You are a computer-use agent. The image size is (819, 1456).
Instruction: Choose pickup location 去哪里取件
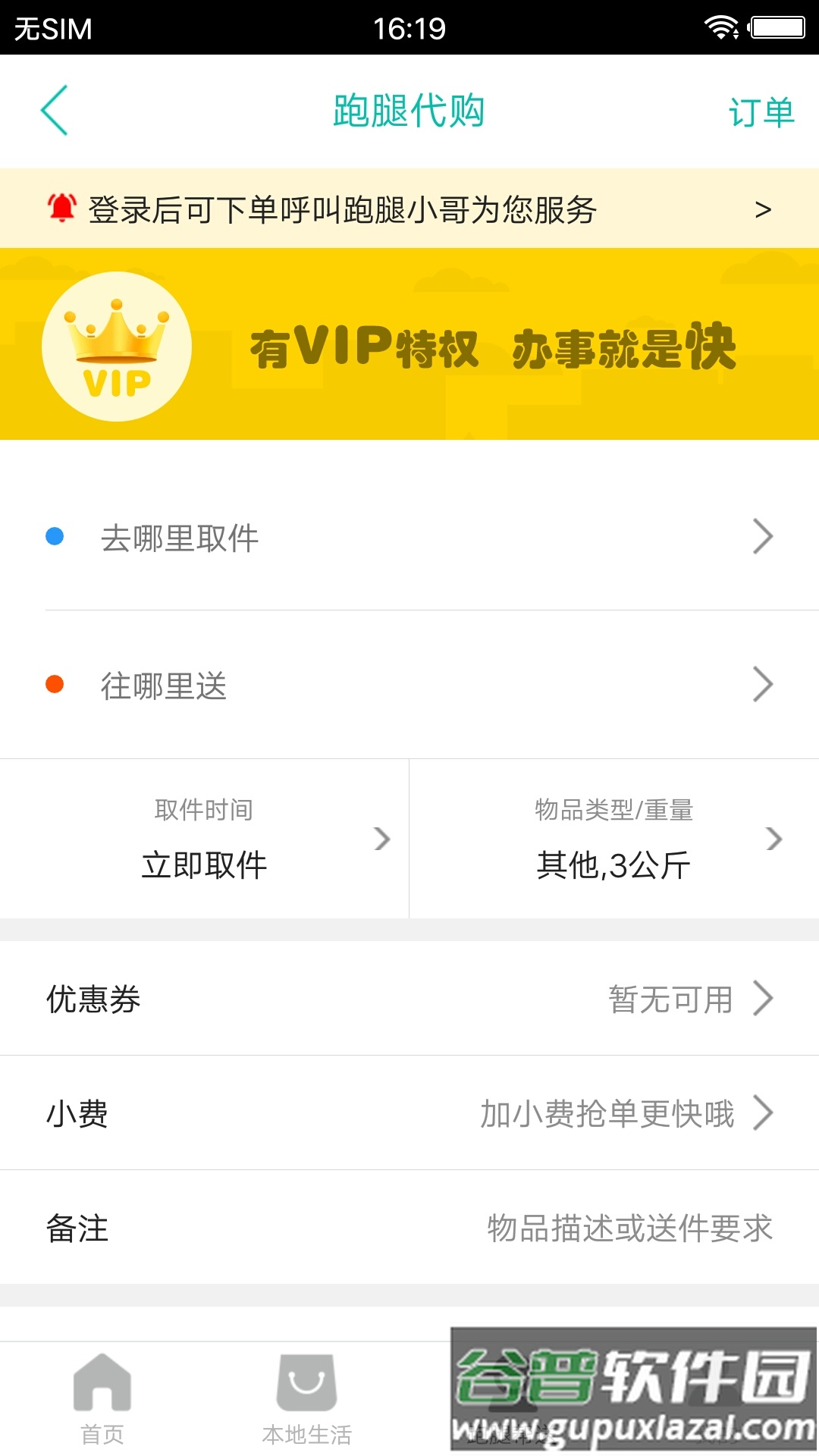409,538
